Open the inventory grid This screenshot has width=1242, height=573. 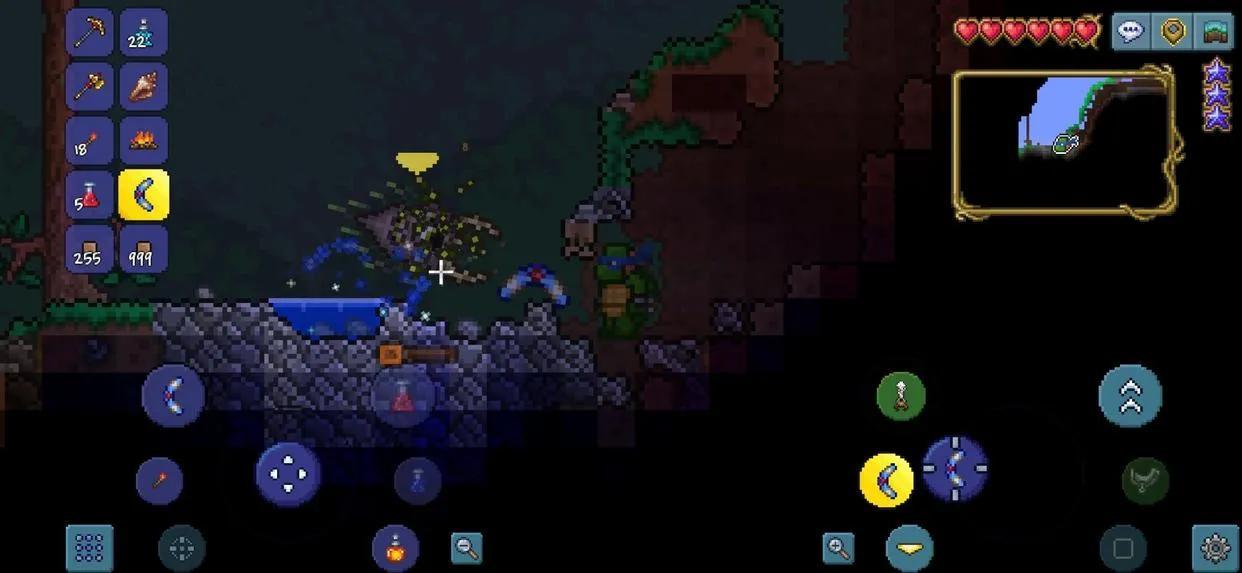[x=89, y=548]
